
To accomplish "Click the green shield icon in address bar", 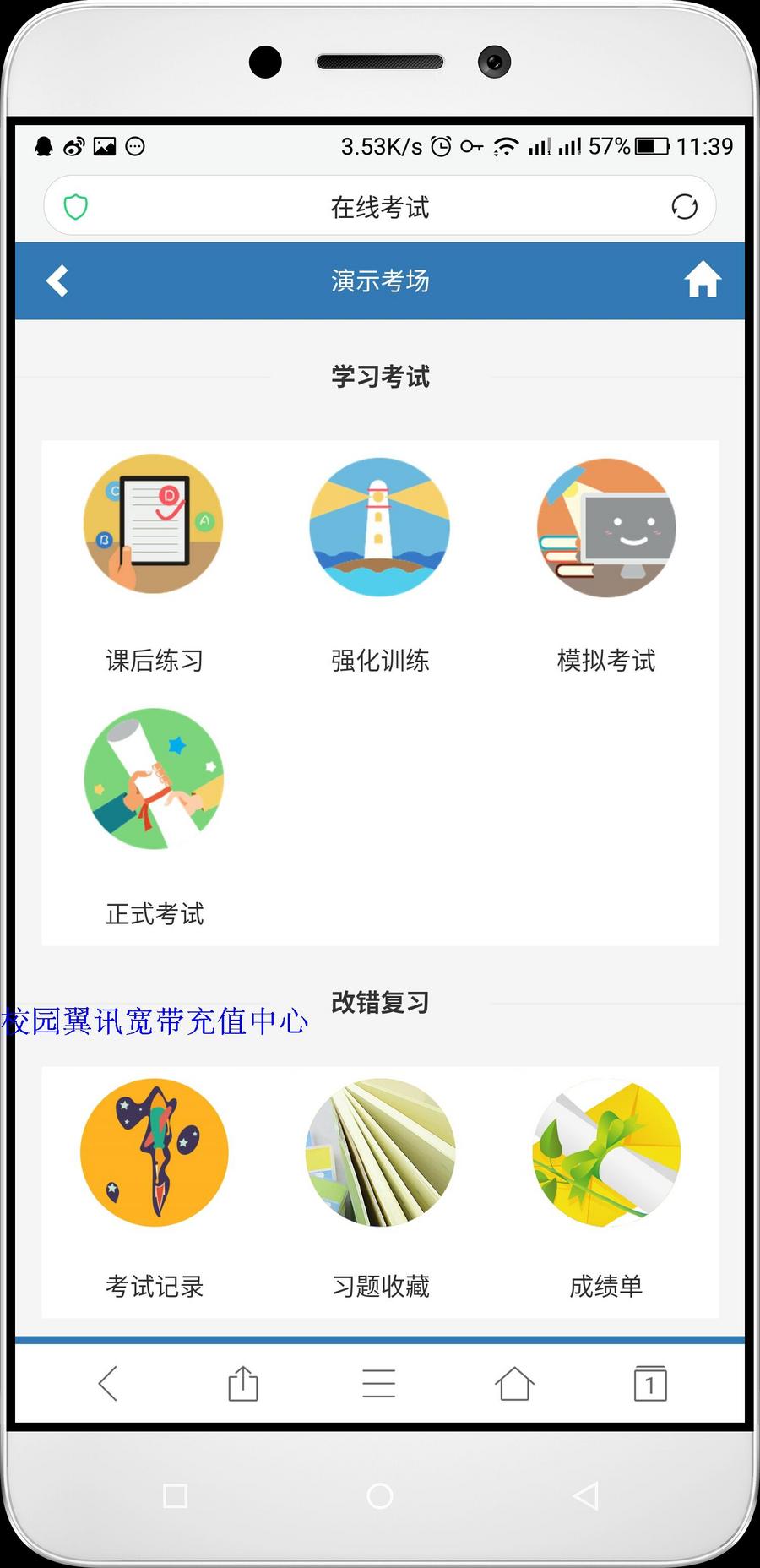I will pyautogui.click(x=74, y=205).
